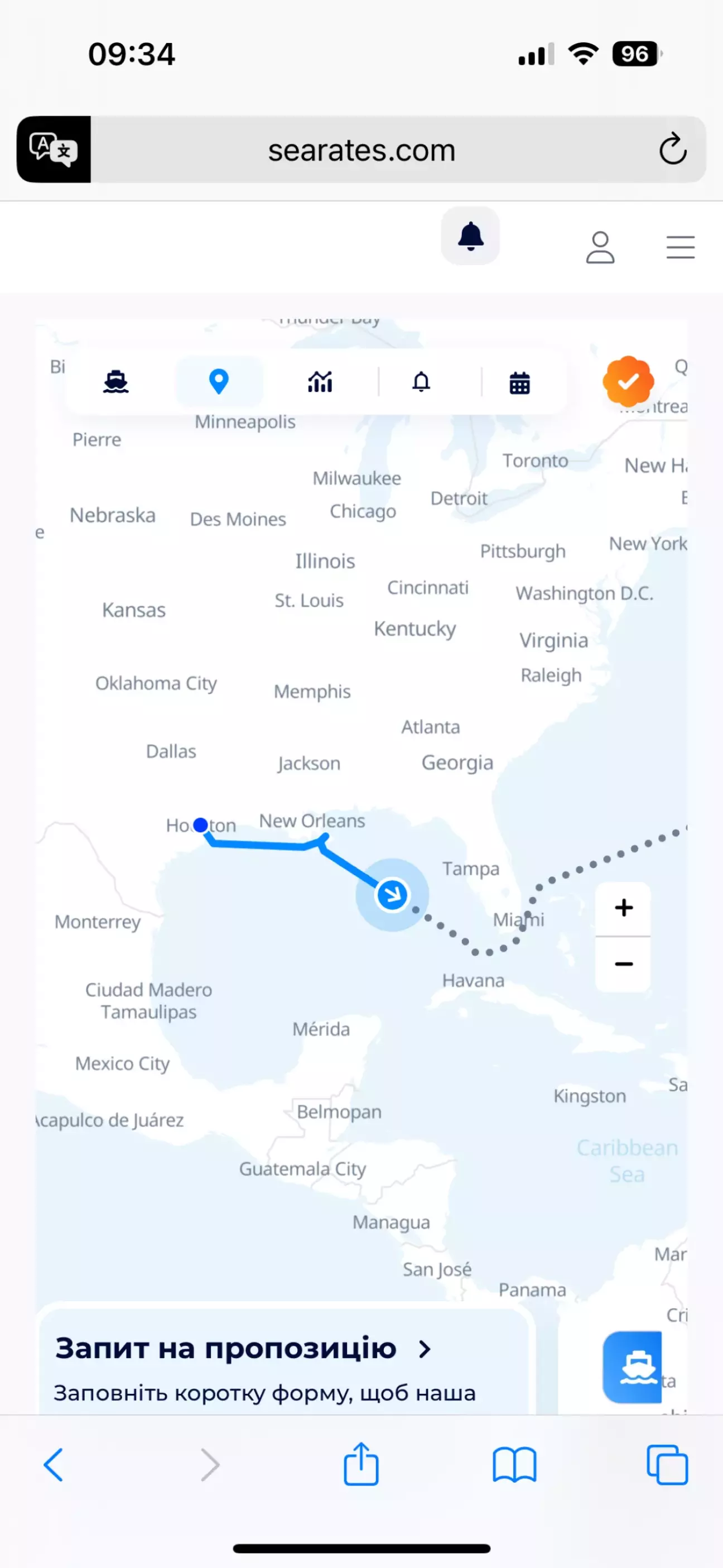Open the hamburger menu
723x1568 pixels.
(680, 247)
